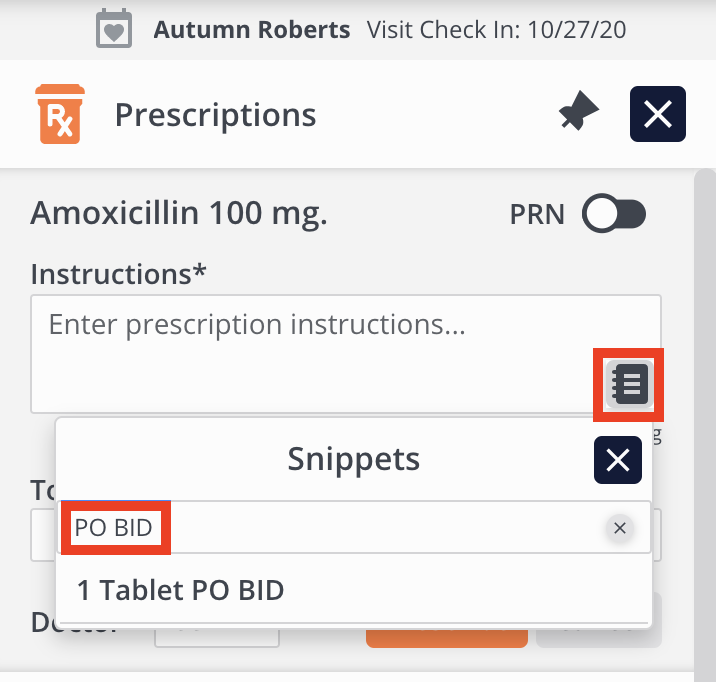This screenshot has height=682, width=716.
Task: Open the snippets notebook icon
Action: click(x=629, y=384)
